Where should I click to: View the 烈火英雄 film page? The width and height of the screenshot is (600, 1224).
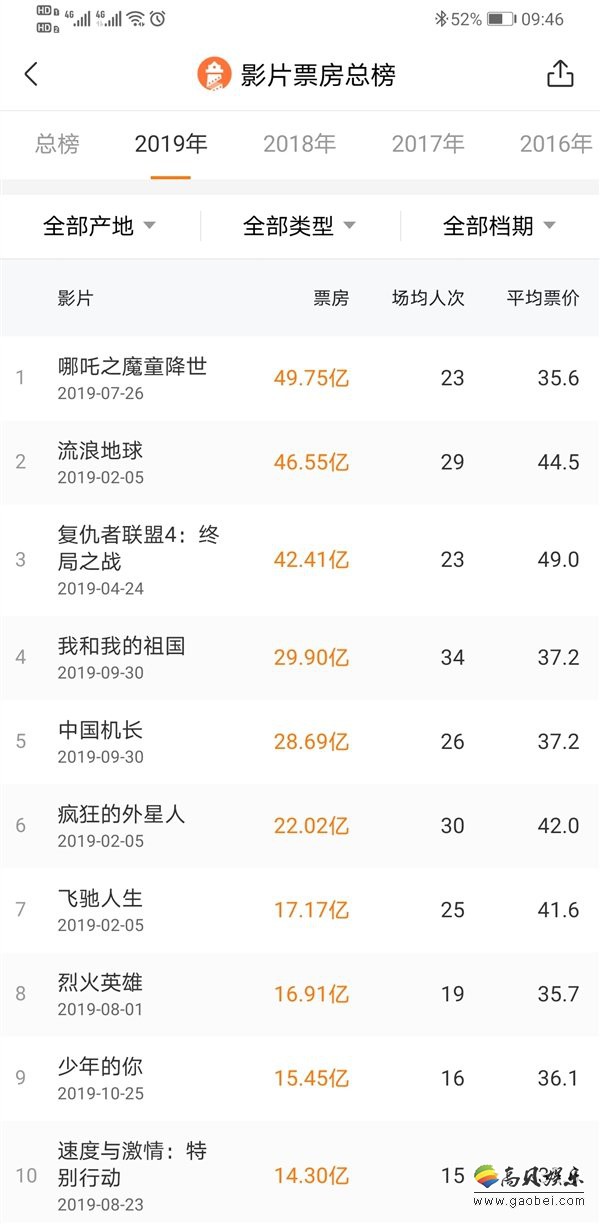point(300,994)
